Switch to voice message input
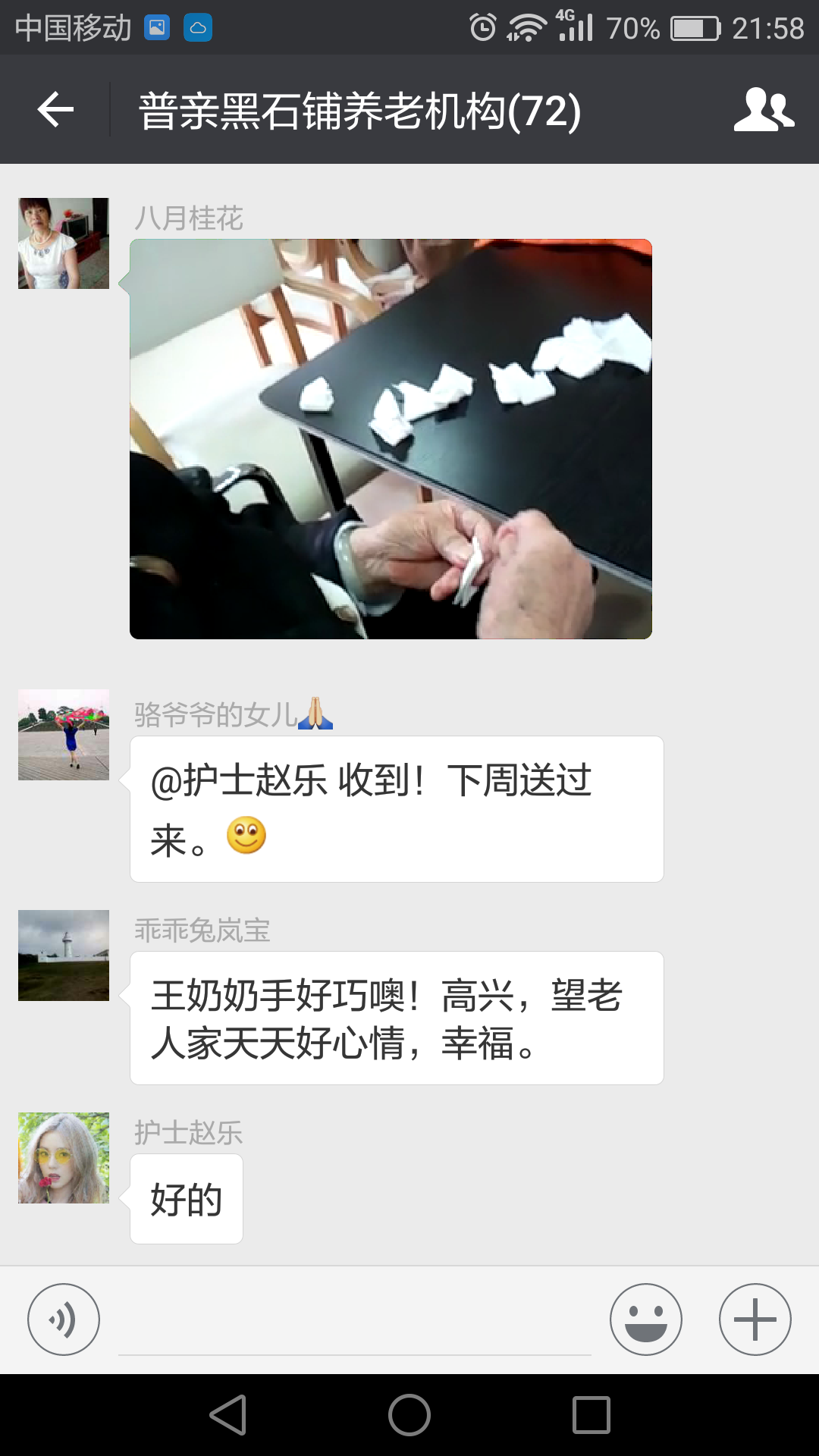Image resolution: width=819 pixels, height=1456 pixels. pyautogui.click(x=64, y=1319)
